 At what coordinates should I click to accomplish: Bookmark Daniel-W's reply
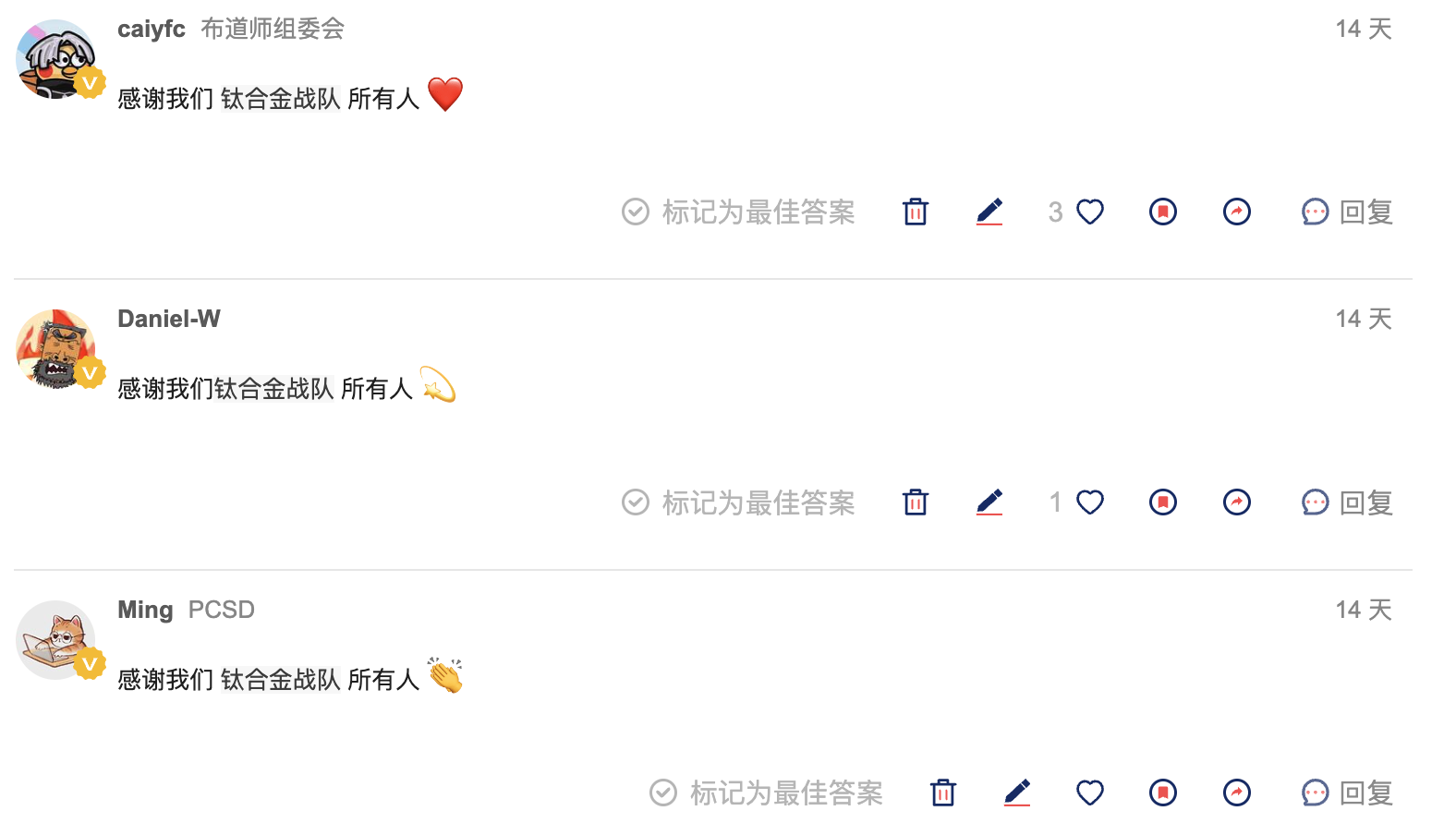(x=1162, y=502)
